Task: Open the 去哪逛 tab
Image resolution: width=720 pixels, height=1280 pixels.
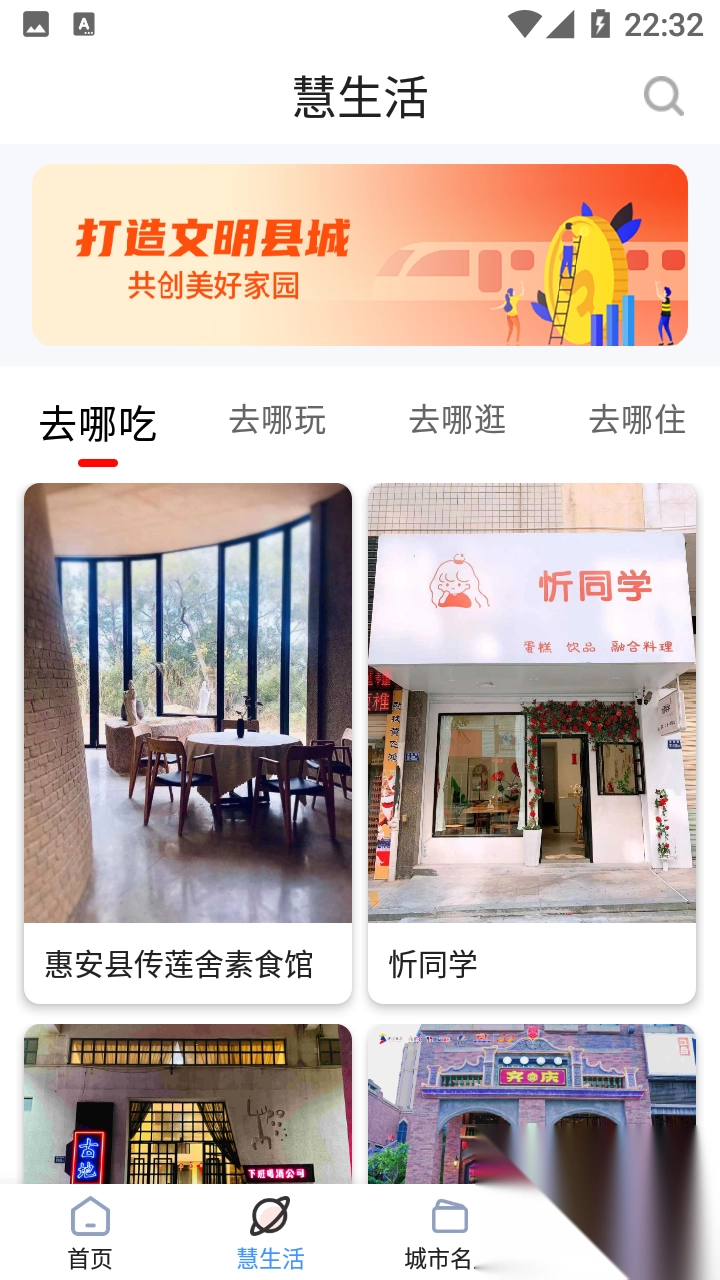Action: (x=456, y=422)
